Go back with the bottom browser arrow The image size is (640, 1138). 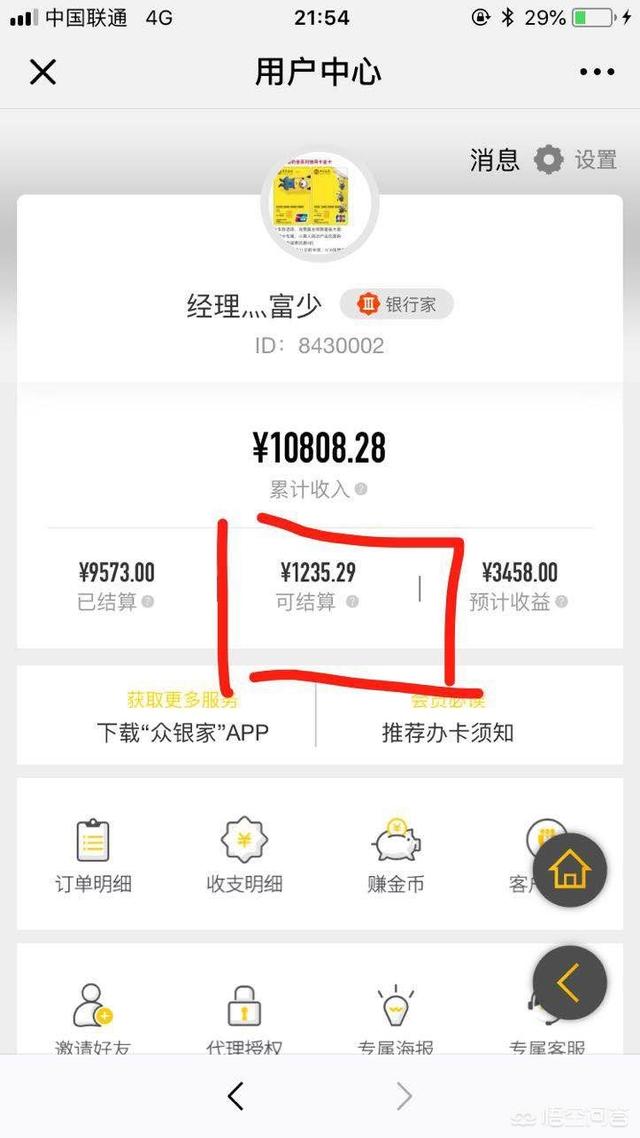(x=236, y=1097)
